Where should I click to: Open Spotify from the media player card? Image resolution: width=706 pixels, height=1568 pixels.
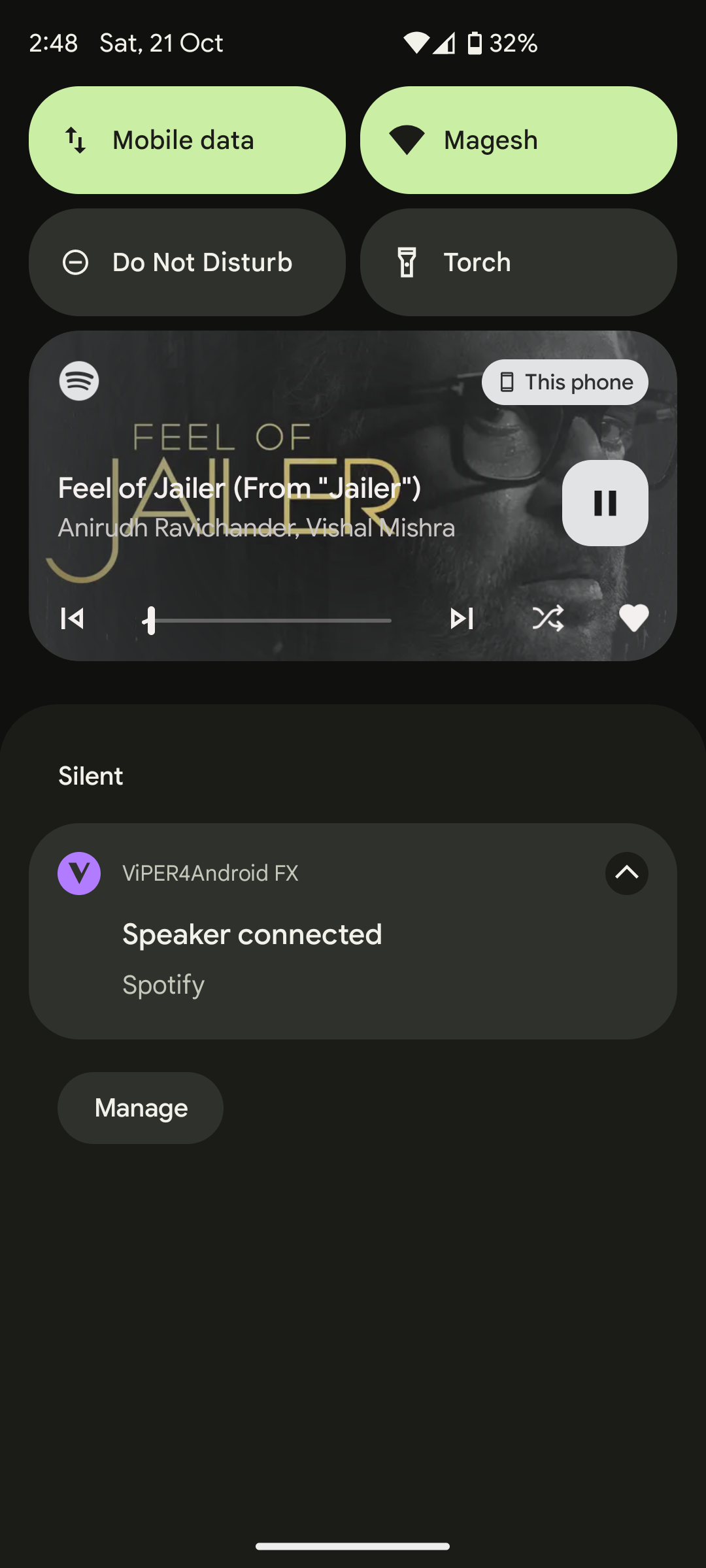pyautogui.click(x=79, y=381)
